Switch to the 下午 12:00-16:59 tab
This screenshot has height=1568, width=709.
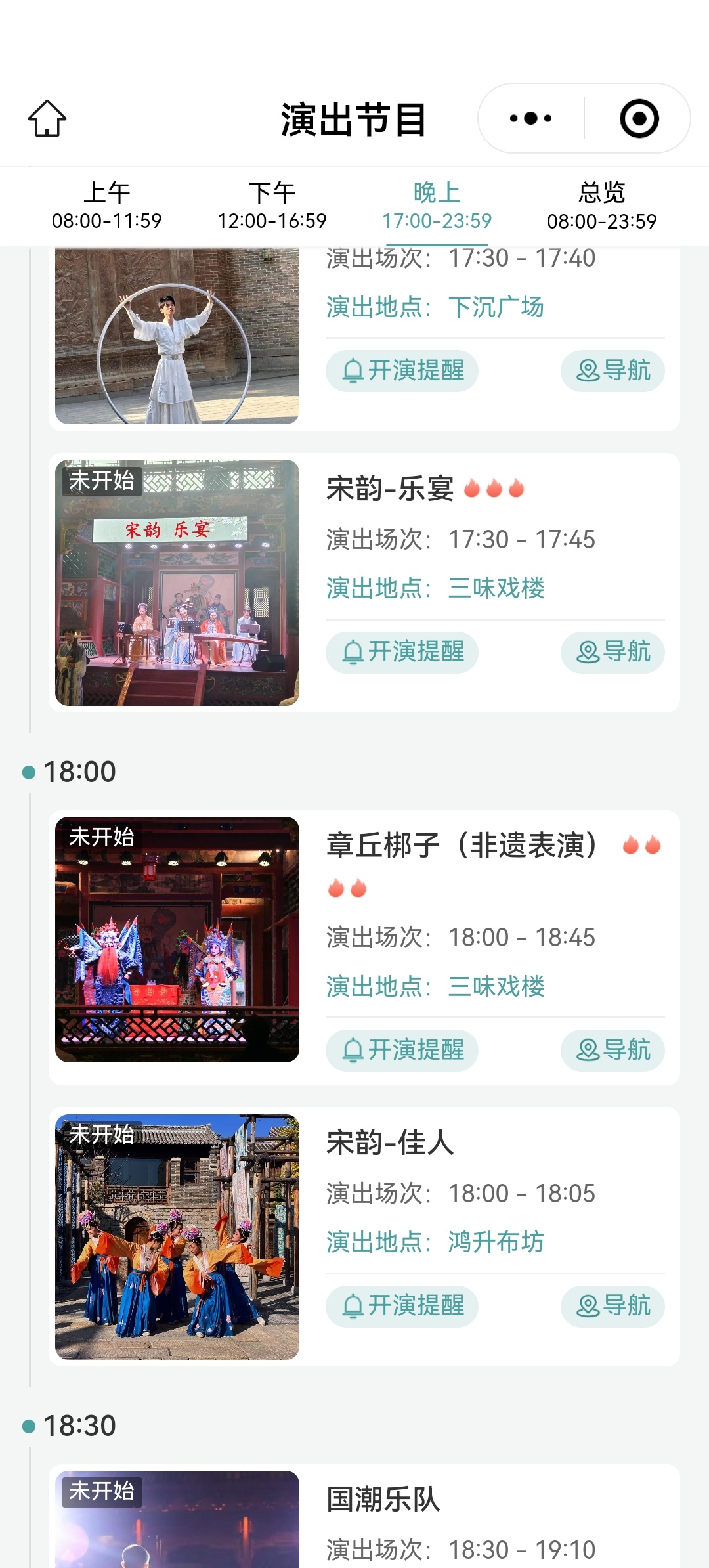(x=272, y=206)
